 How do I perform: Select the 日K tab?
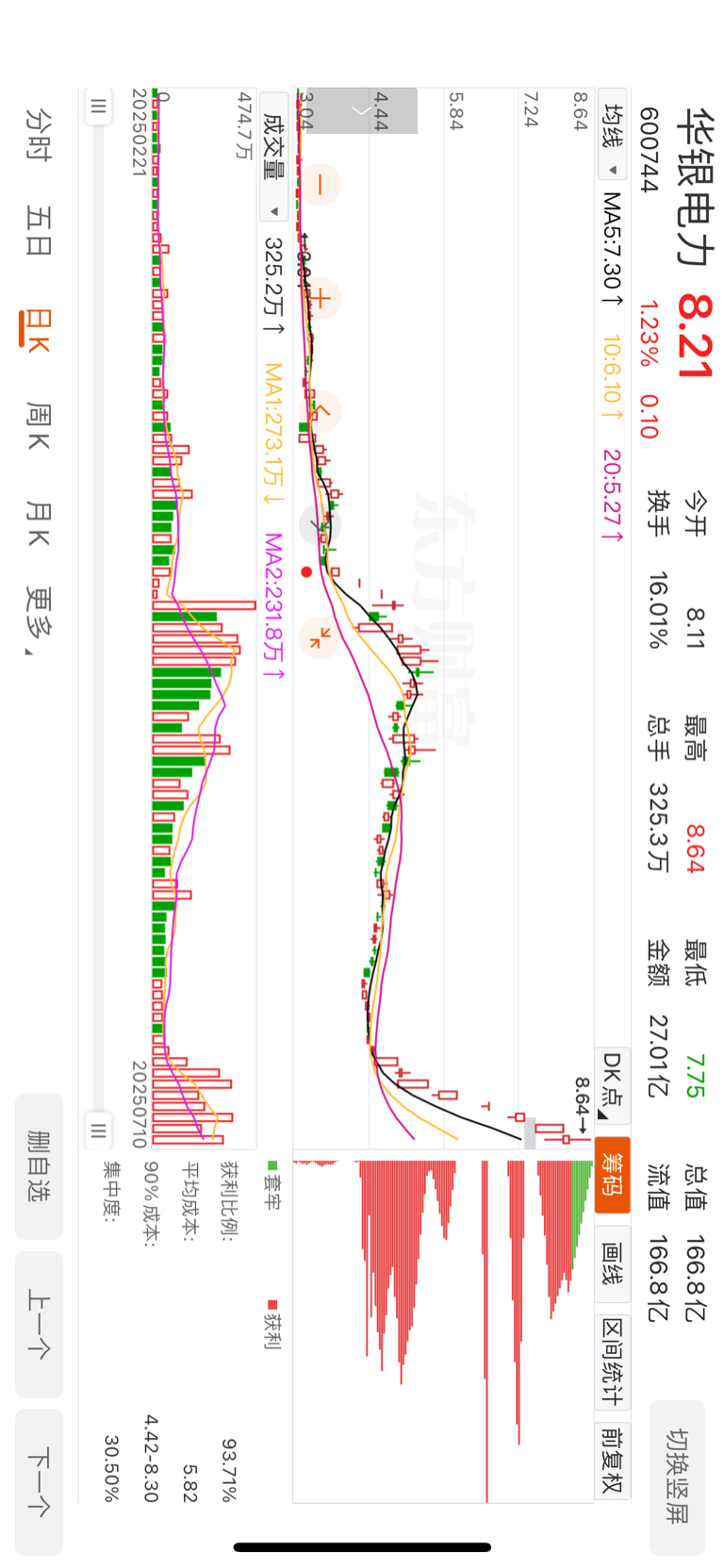[38, 330]
